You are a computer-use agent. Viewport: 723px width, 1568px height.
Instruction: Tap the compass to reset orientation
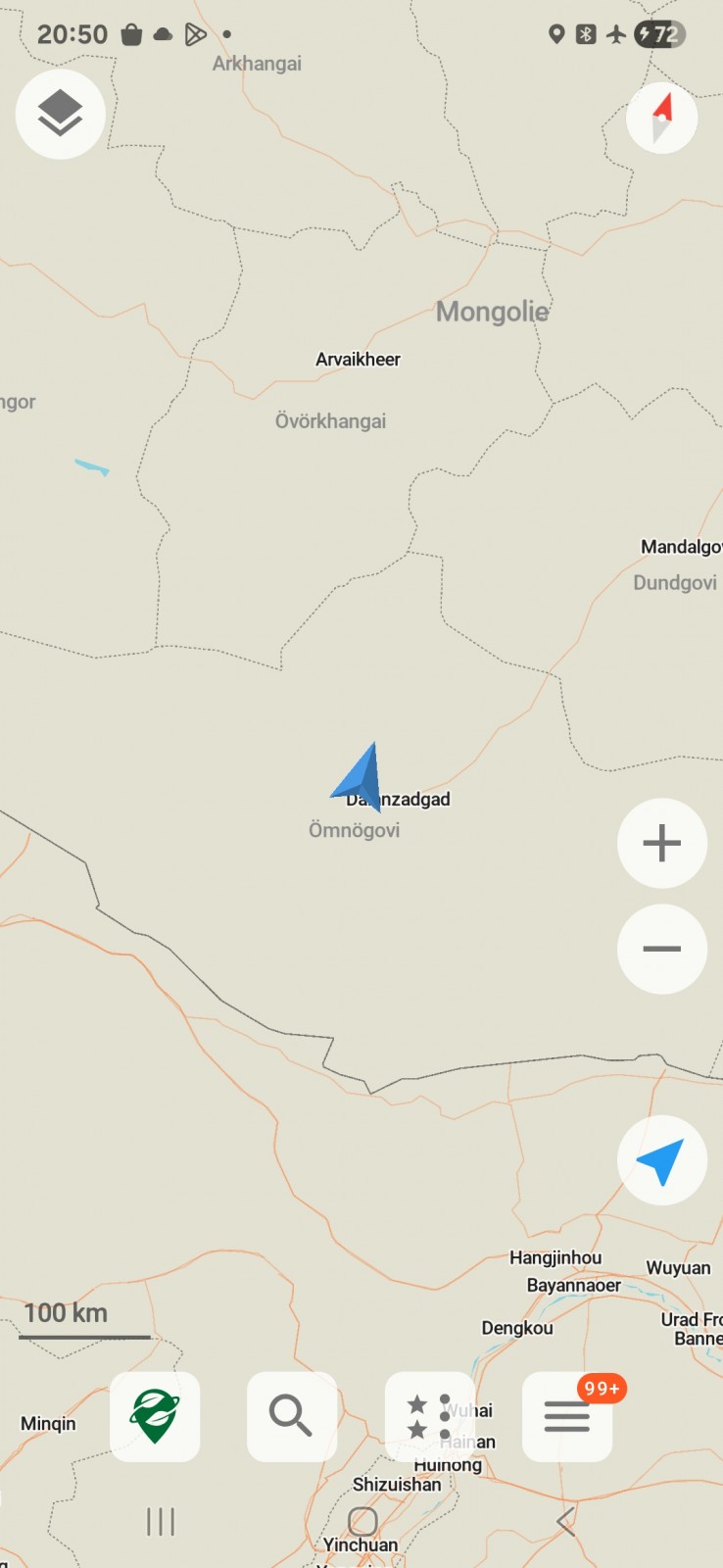(662, 118)
